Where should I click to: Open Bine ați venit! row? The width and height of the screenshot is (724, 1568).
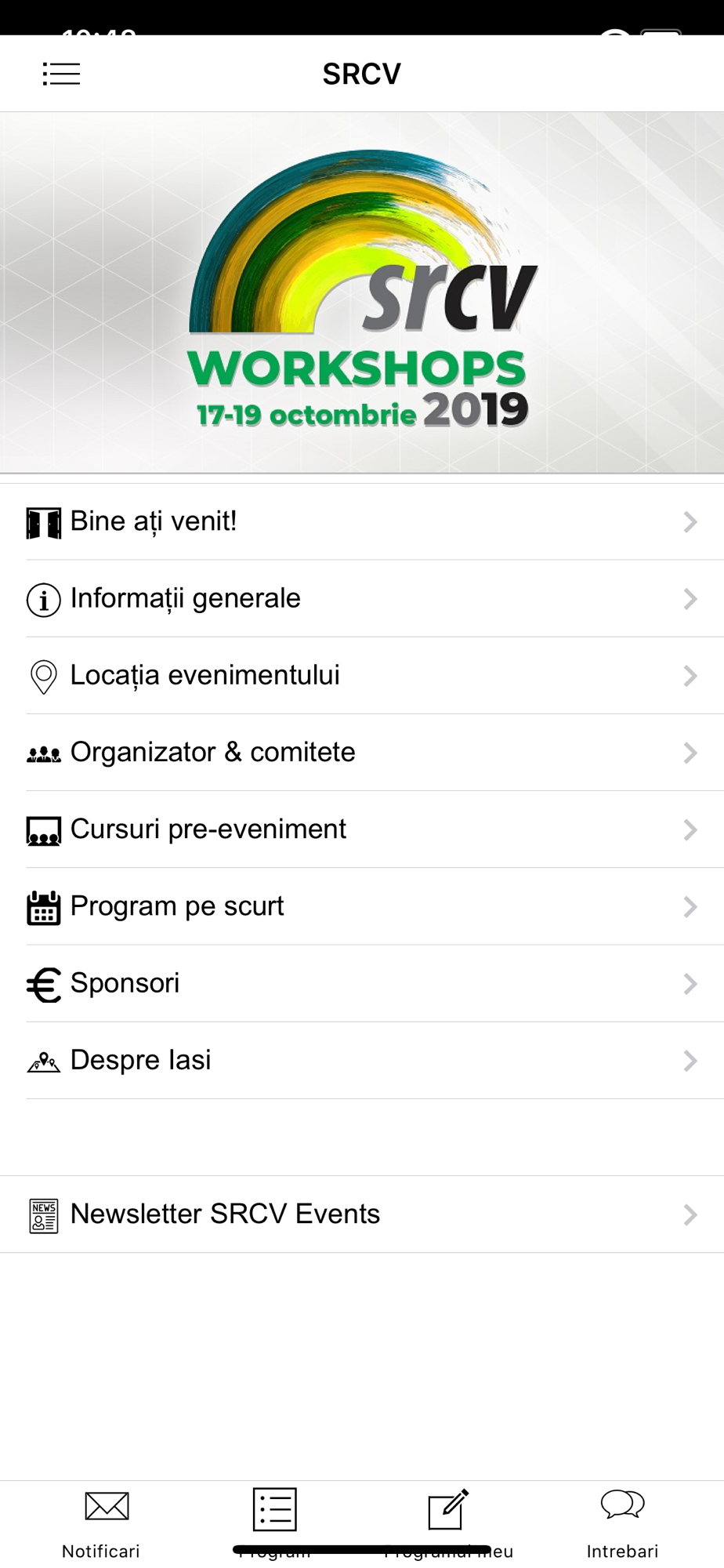(x=362, y=521)
